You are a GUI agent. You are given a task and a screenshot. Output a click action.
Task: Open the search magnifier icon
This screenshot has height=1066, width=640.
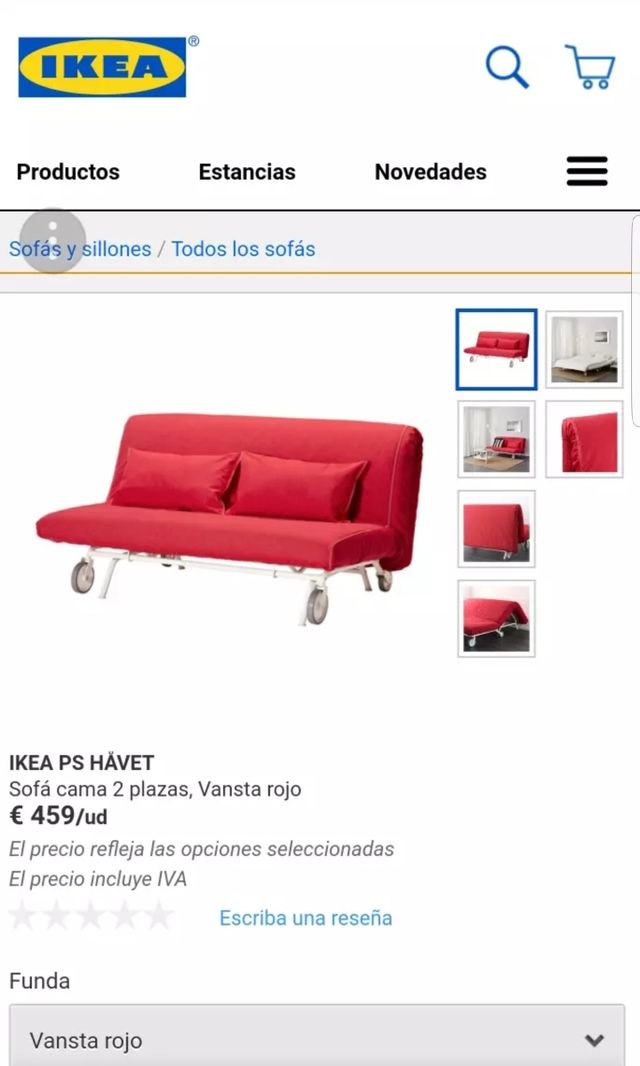pyautogui.click(x=507, y=67)
